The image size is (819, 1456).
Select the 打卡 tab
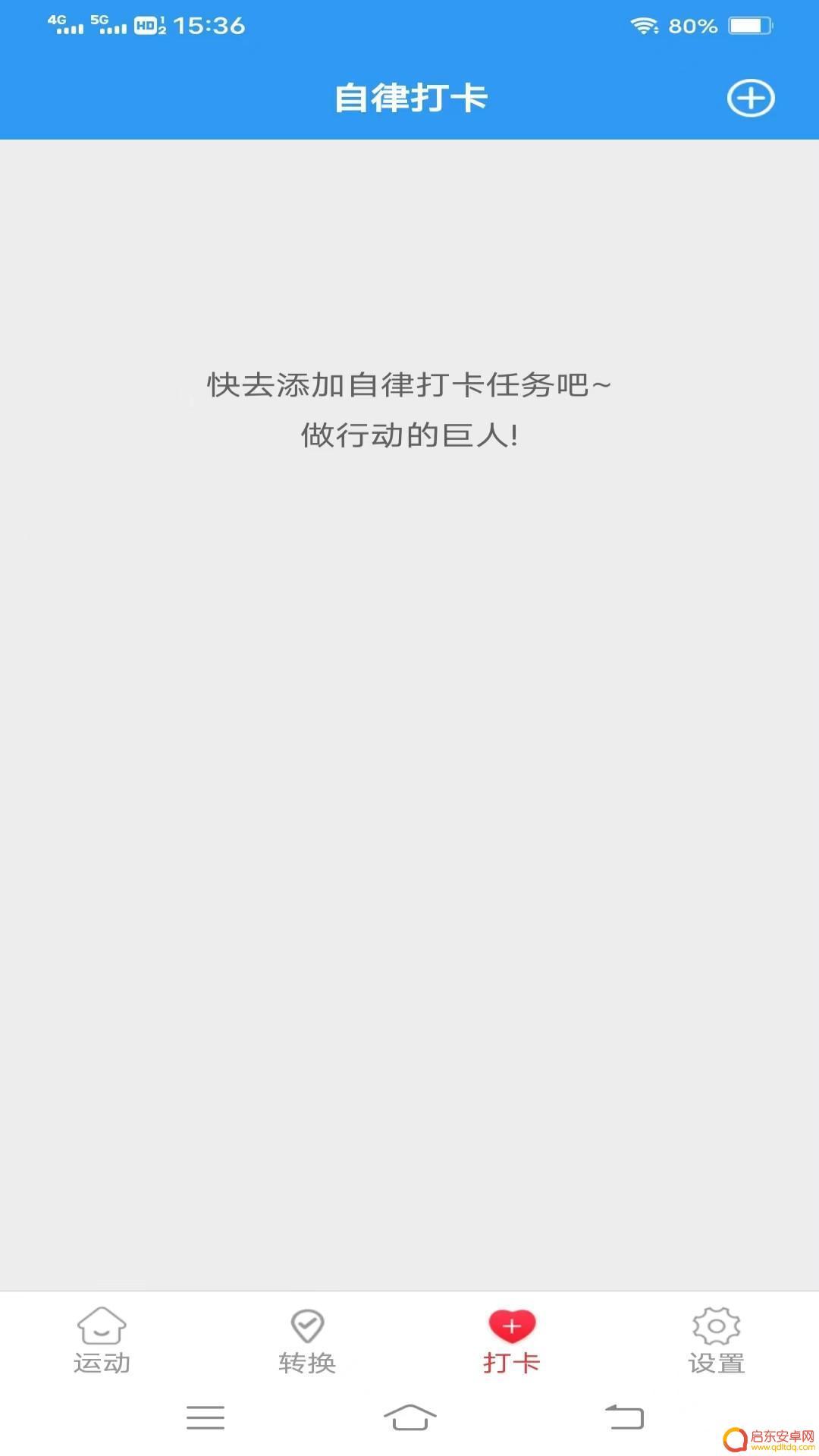(x=512, y=1340)
